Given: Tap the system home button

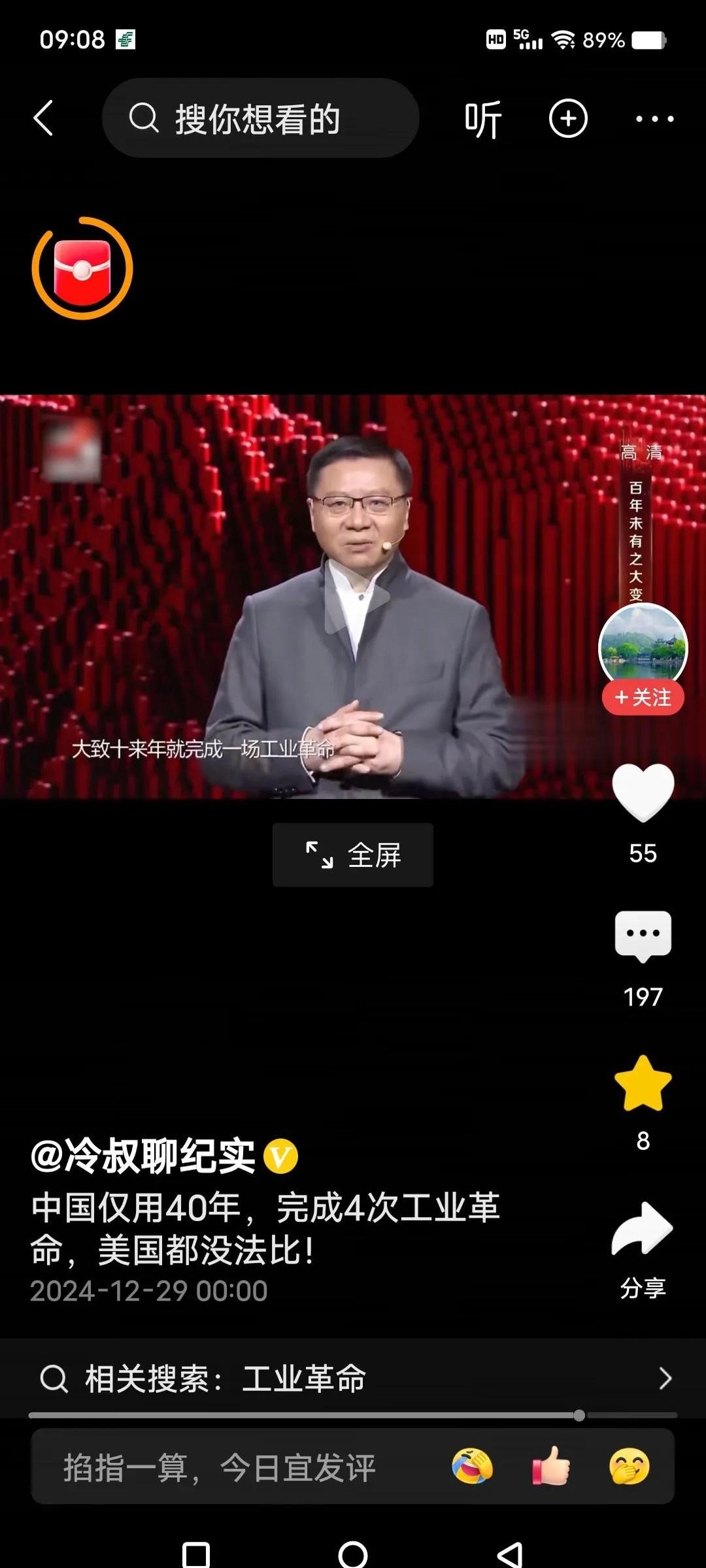Looking at the screenshot, I should tap(353, 1554).
